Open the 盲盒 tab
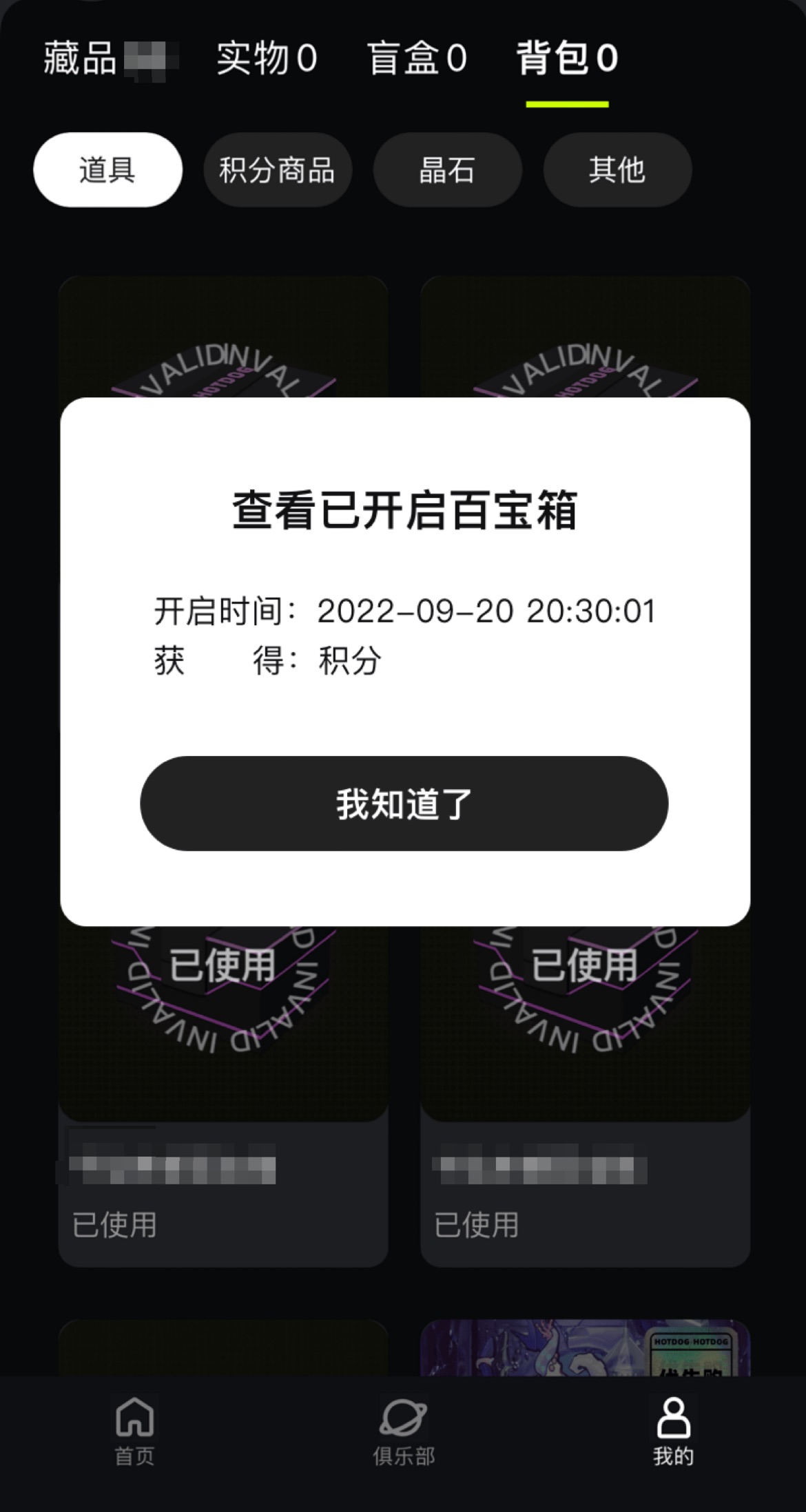The height and width of the screenshot is (1512, 806). point(417,58)
